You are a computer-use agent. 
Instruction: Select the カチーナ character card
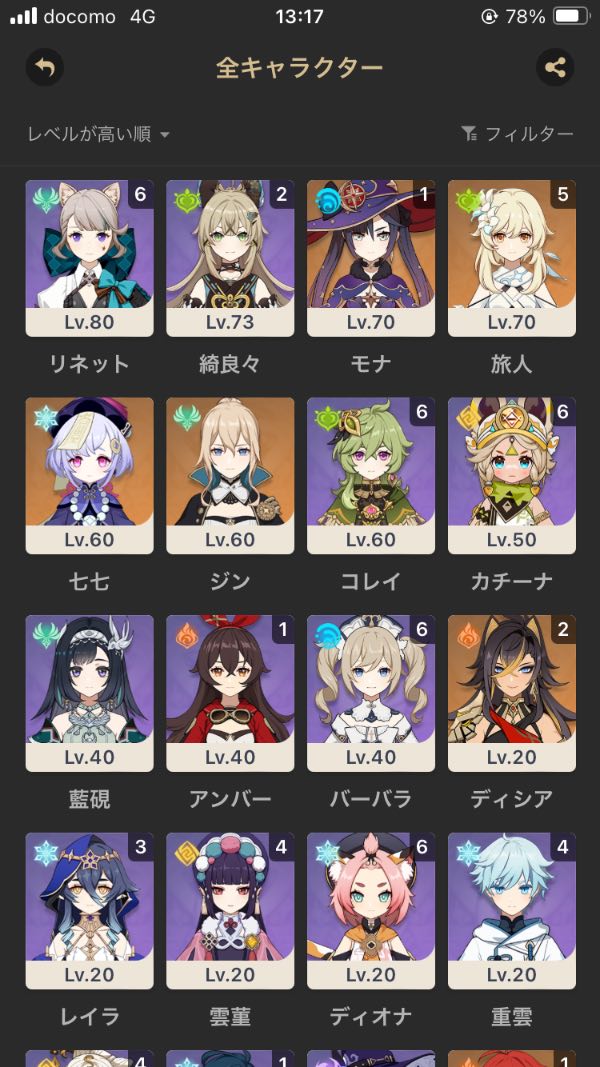[x=512, y=476]
